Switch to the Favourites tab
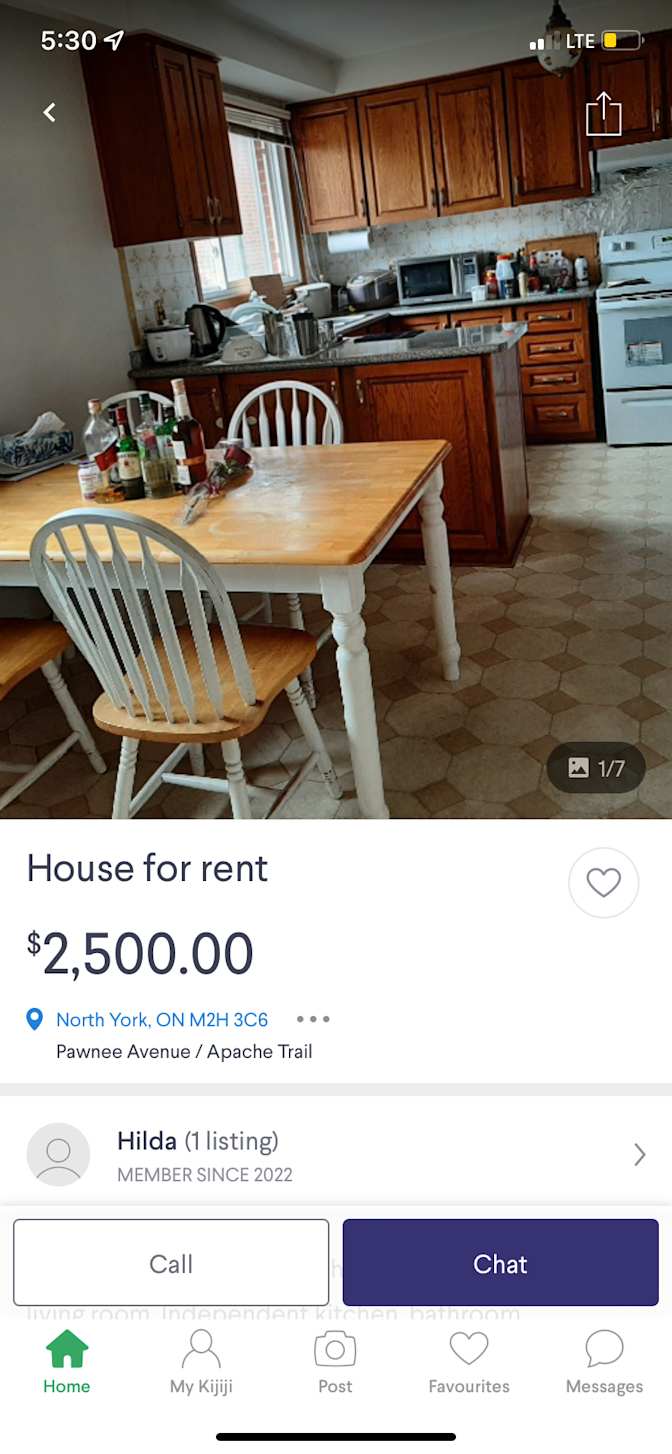672x1454 pixels. (469, 1362)
